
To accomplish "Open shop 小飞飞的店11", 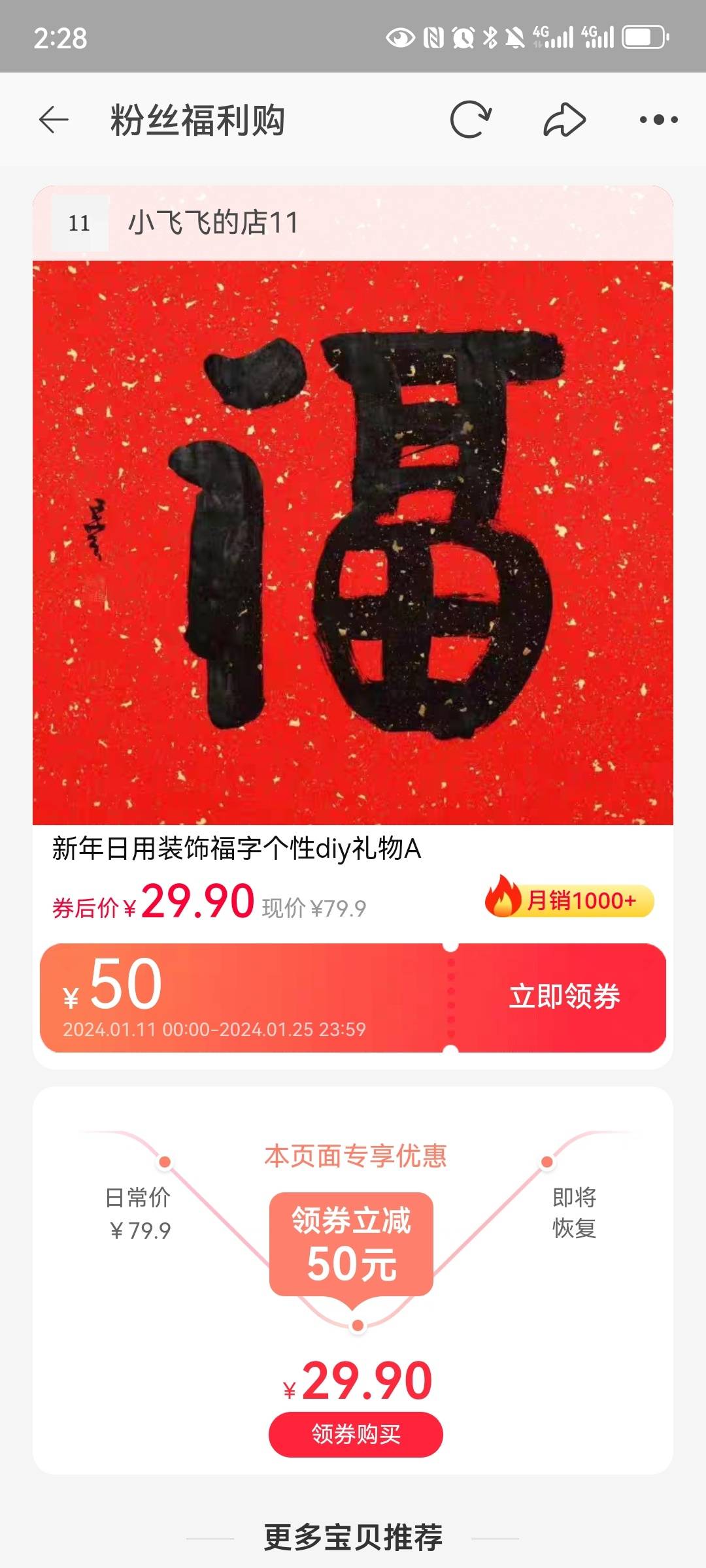I will pyautogui.click(x=212, y=223).
